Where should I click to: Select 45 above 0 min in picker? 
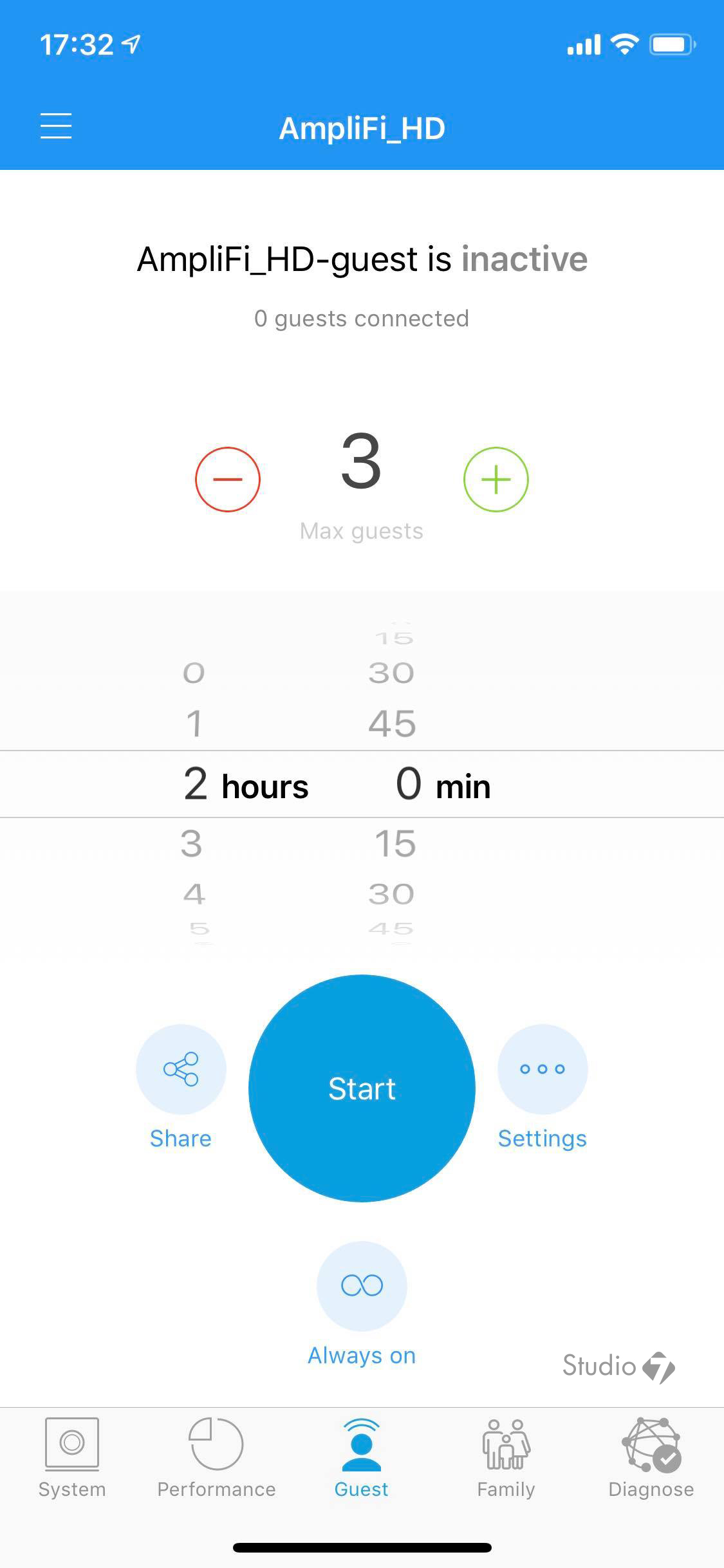[392, 723]
